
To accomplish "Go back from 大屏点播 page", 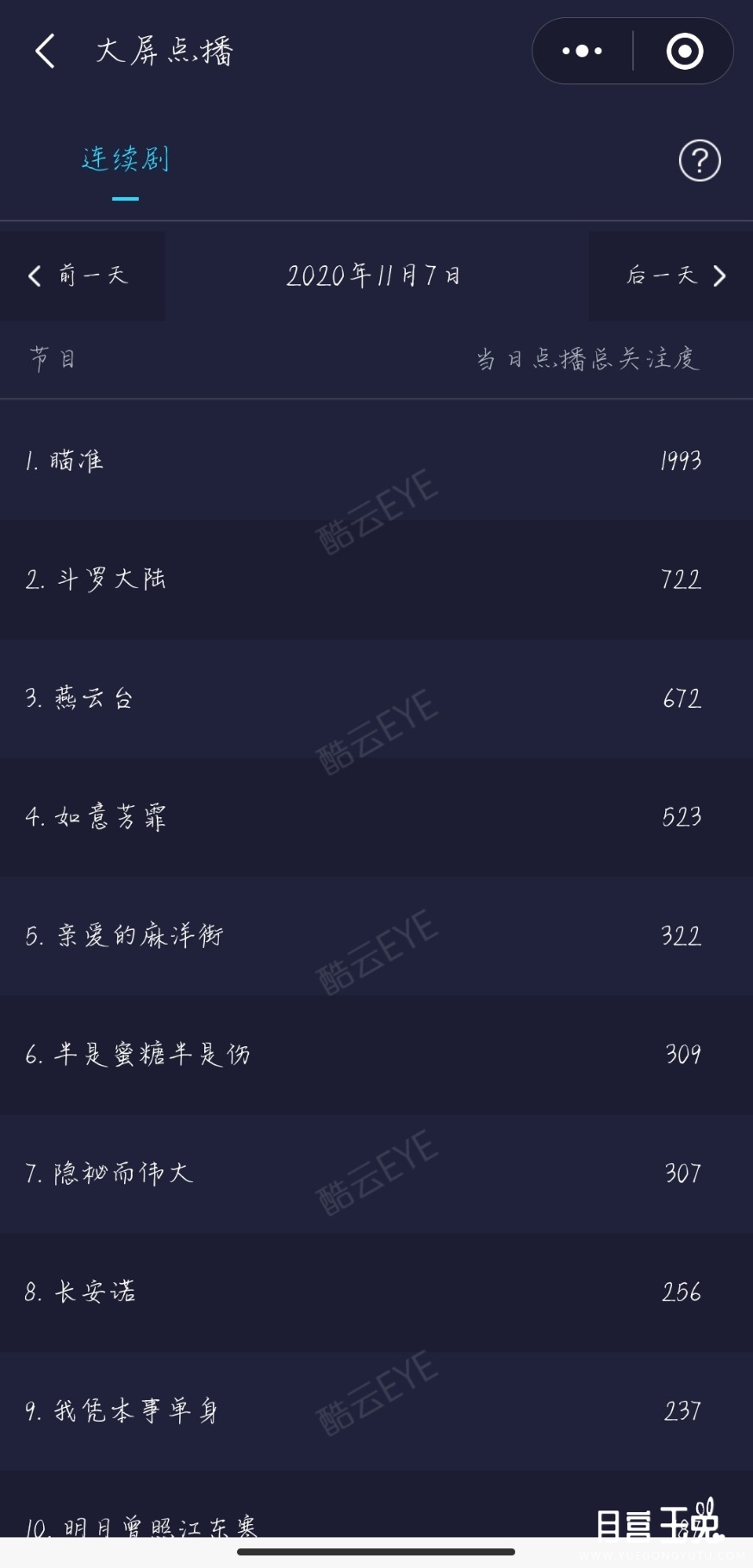I will click(x=45, y=51).
